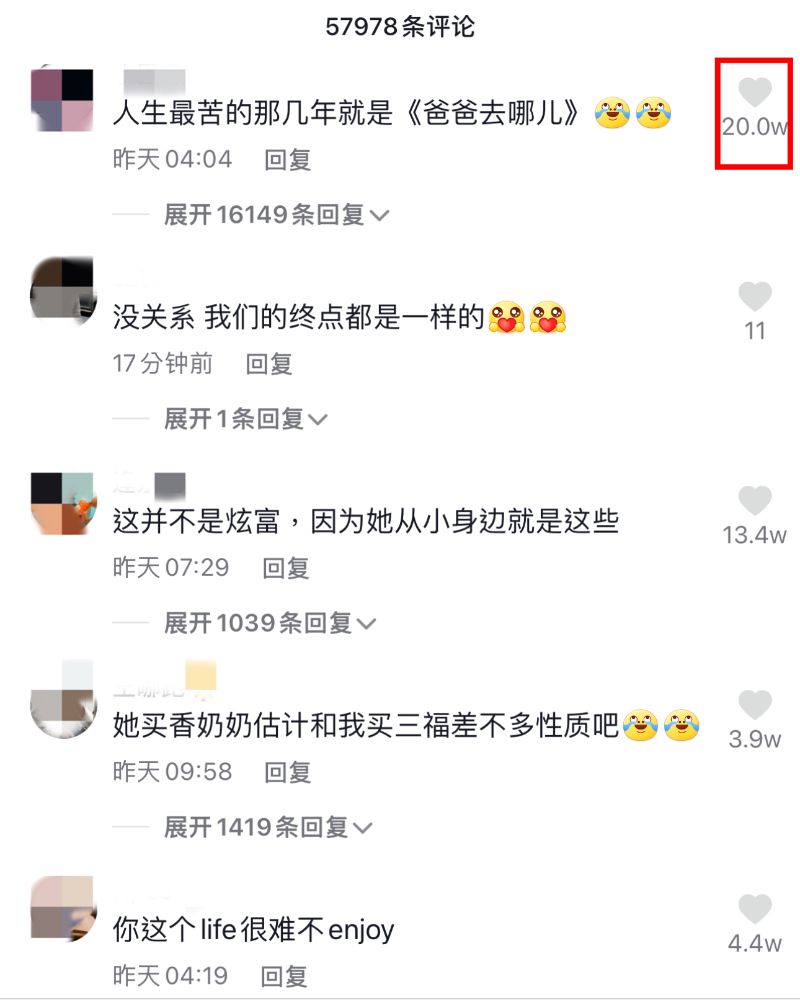800x1000 pixels.
Task: Like the comment with 11 likes
Action: pos(755,297)
